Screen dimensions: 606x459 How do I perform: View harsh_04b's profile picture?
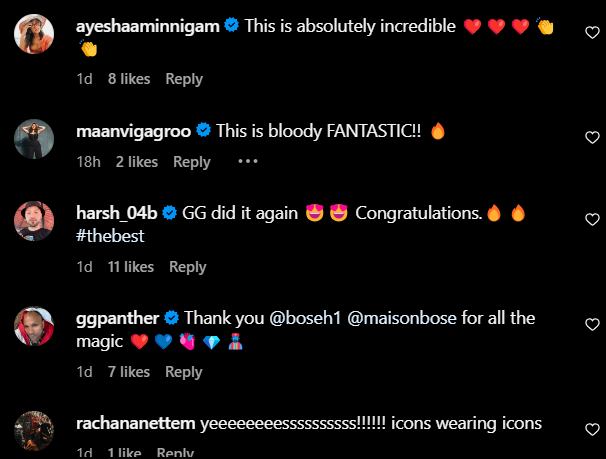click(35, 220)
